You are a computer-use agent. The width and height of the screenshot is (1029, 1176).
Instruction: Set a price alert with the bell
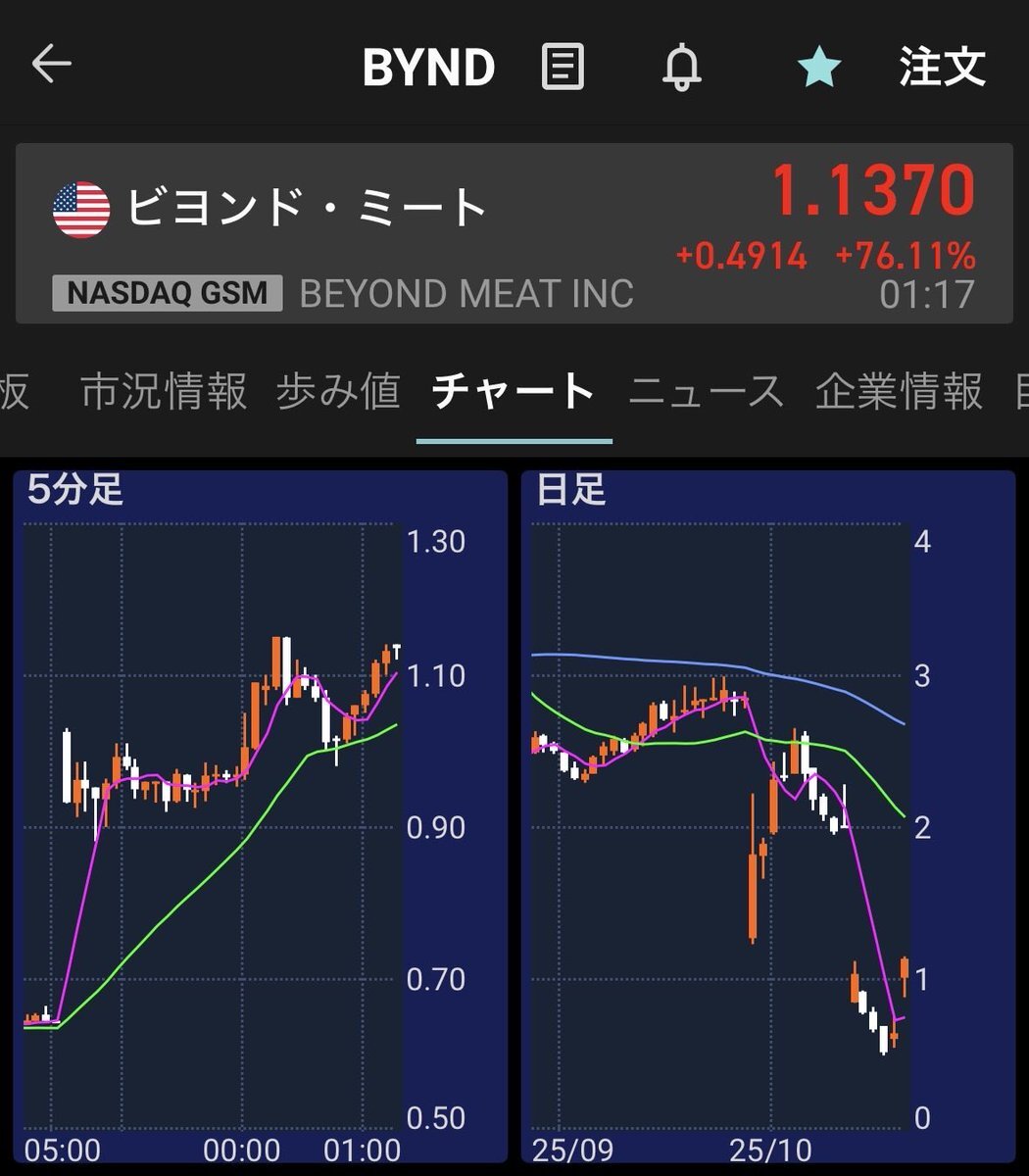click(x=682, y=68)
